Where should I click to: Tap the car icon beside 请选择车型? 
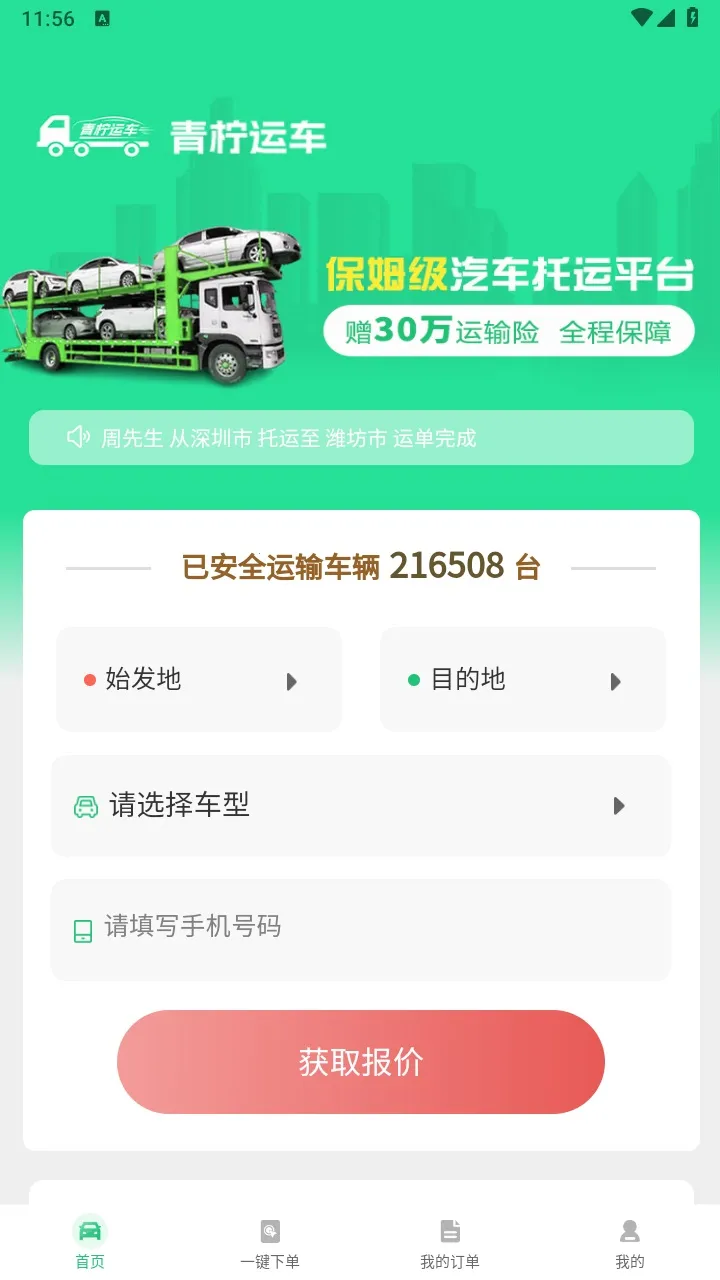tap(83, 806)
